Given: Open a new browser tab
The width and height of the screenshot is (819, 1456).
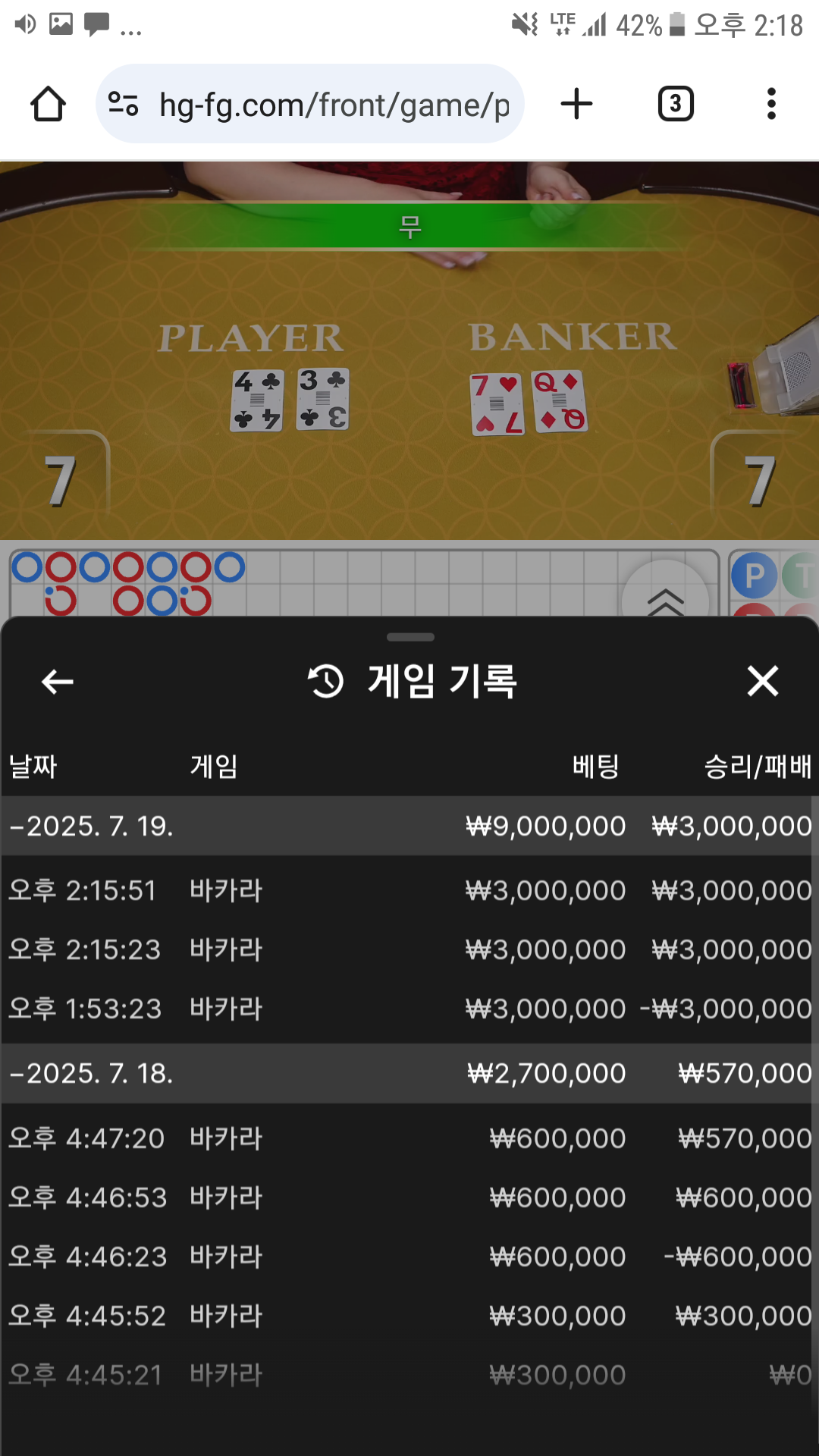Looking at the screenshot, I should [576, 104].
